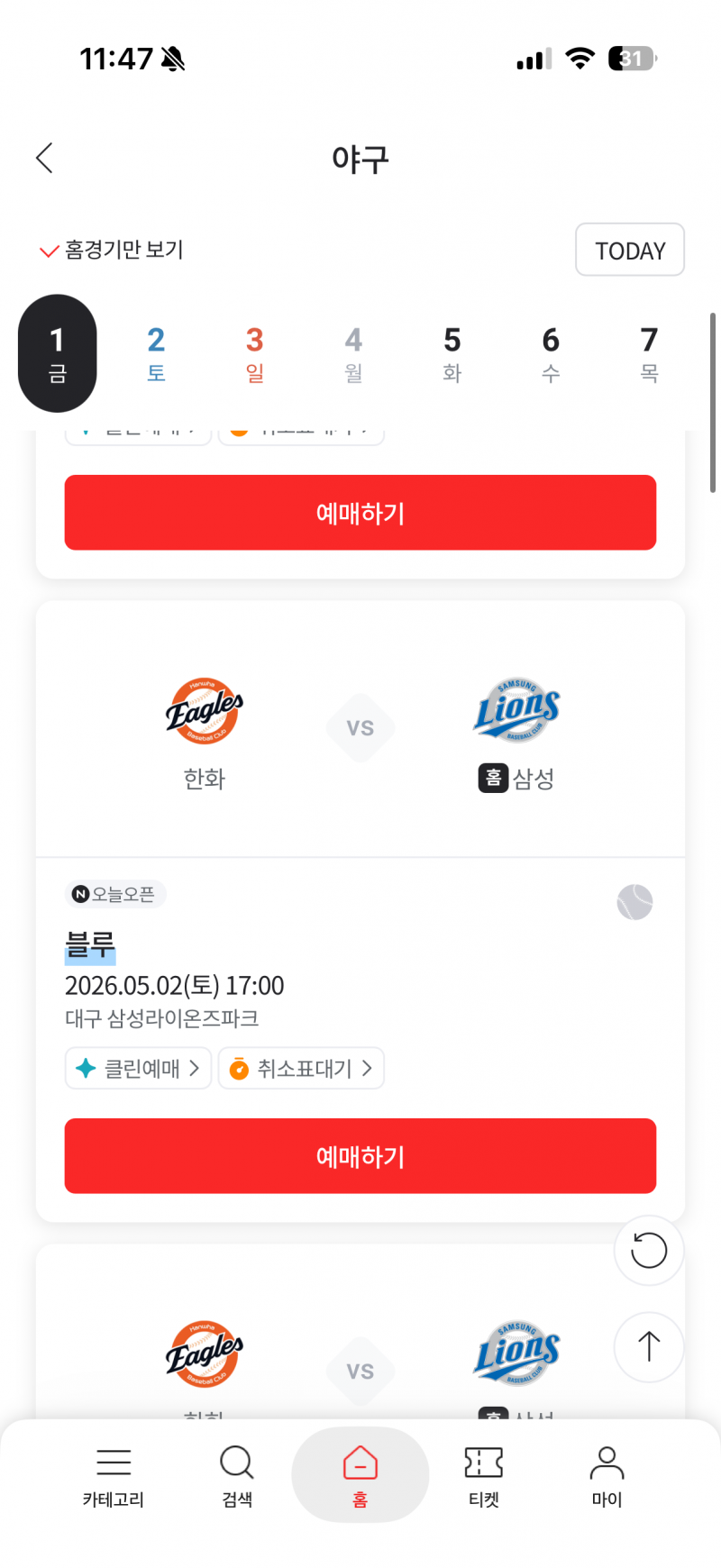Toggle the 홈경기만 보기 filter
Viewport: 721px width, 1568px height.
112,250
